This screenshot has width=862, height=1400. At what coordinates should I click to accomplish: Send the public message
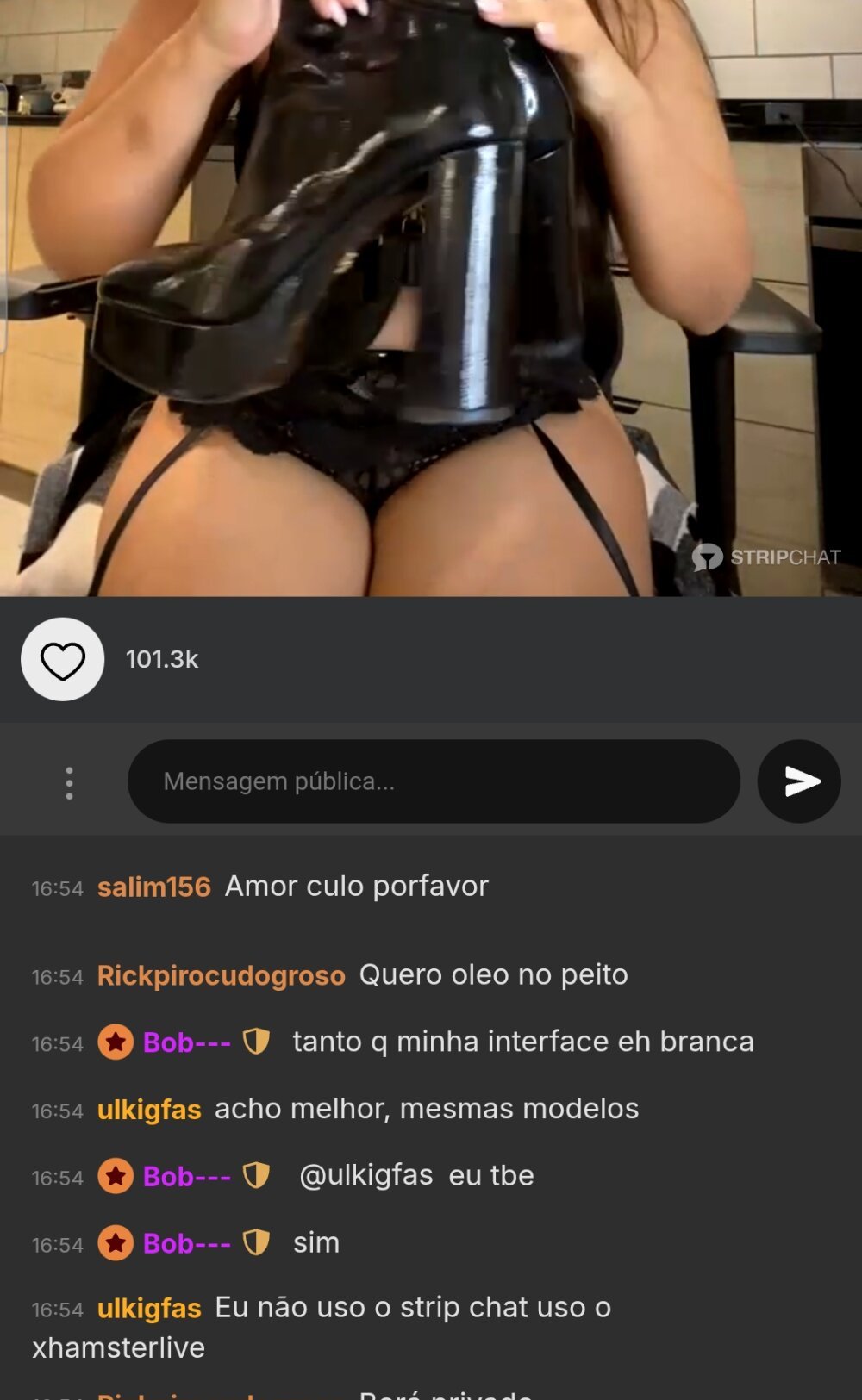[x=799, y=781]
